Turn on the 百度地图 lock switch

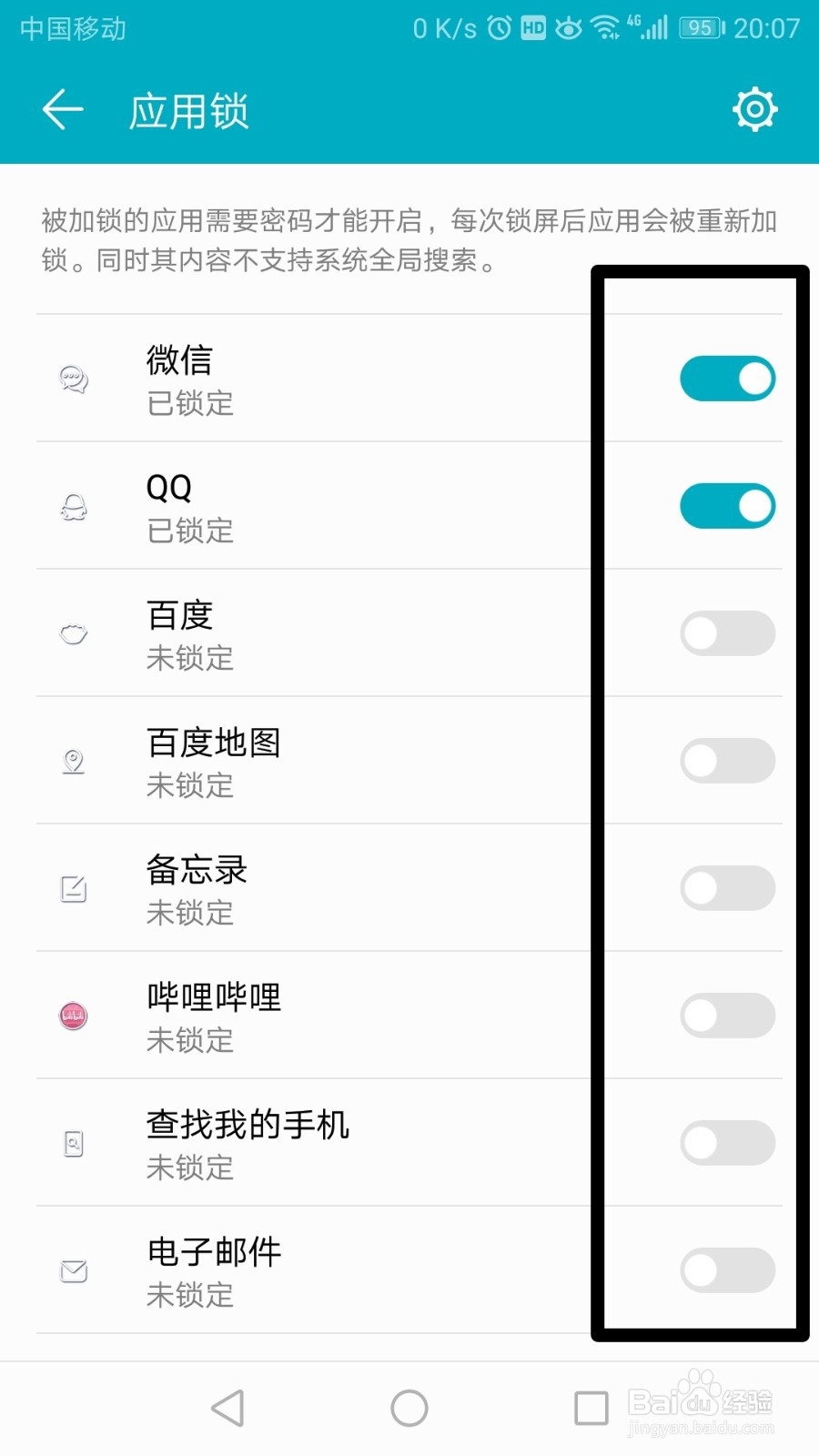click(726, 761)
